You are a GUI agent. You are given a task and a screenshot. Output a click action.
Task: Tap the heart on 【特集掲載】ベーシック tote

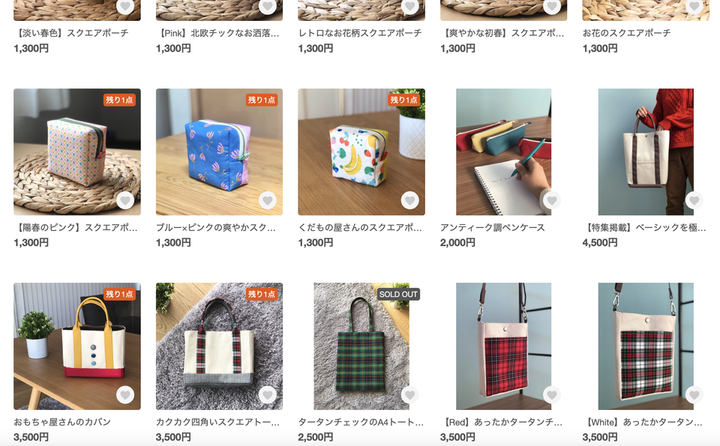(693, 200)
